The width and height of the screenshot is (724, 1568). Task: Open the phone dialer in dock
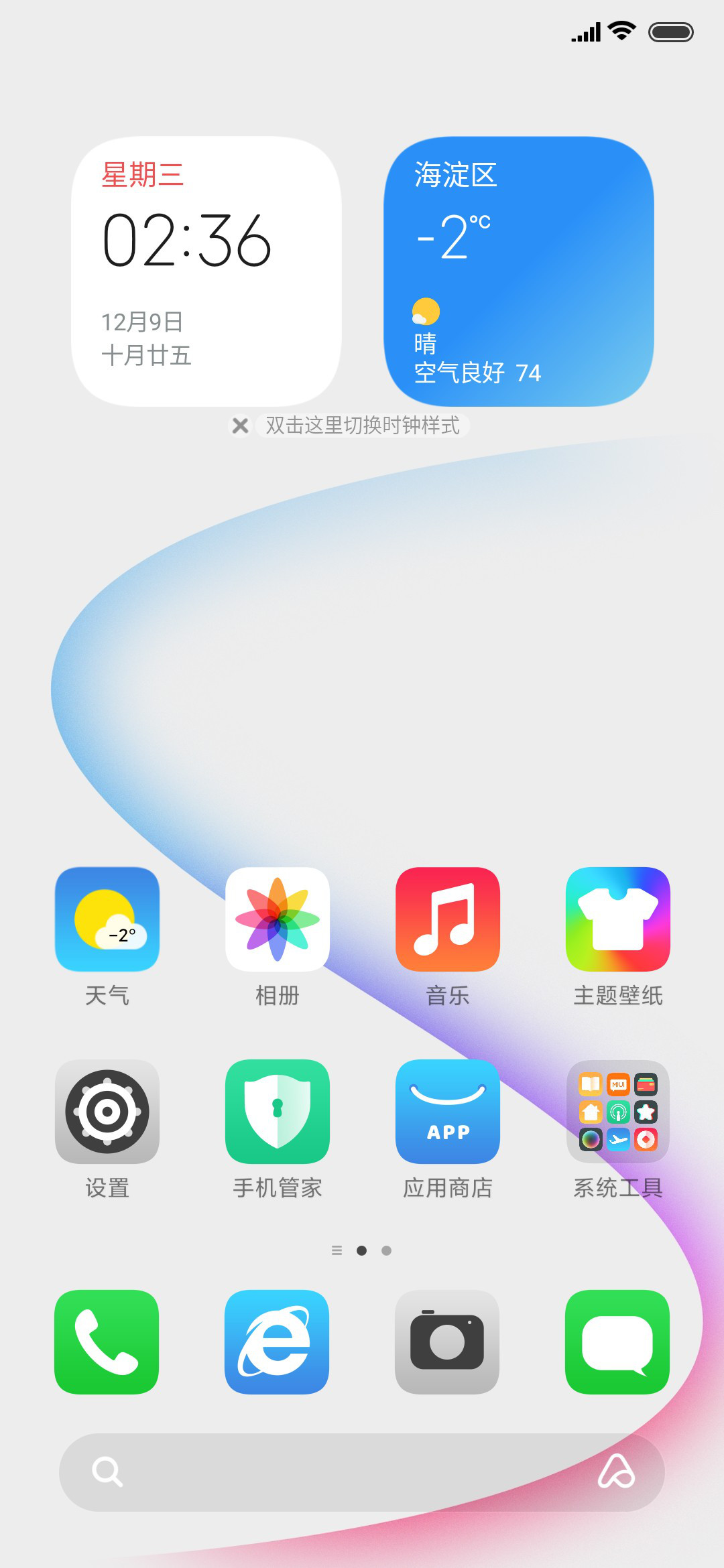[107, 1342]
